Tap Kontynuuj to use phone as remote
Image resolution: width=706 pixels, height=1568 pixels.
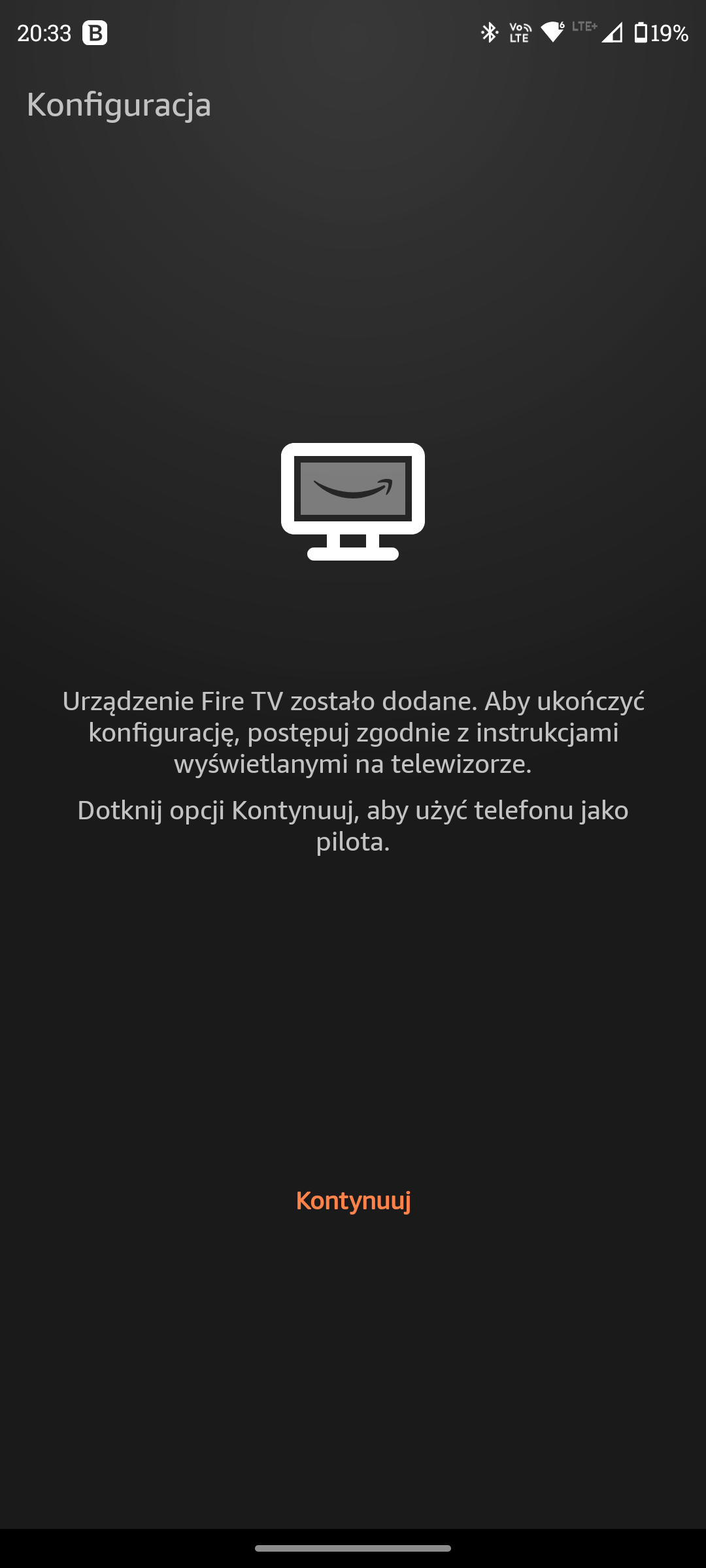tap(353, 1201)
